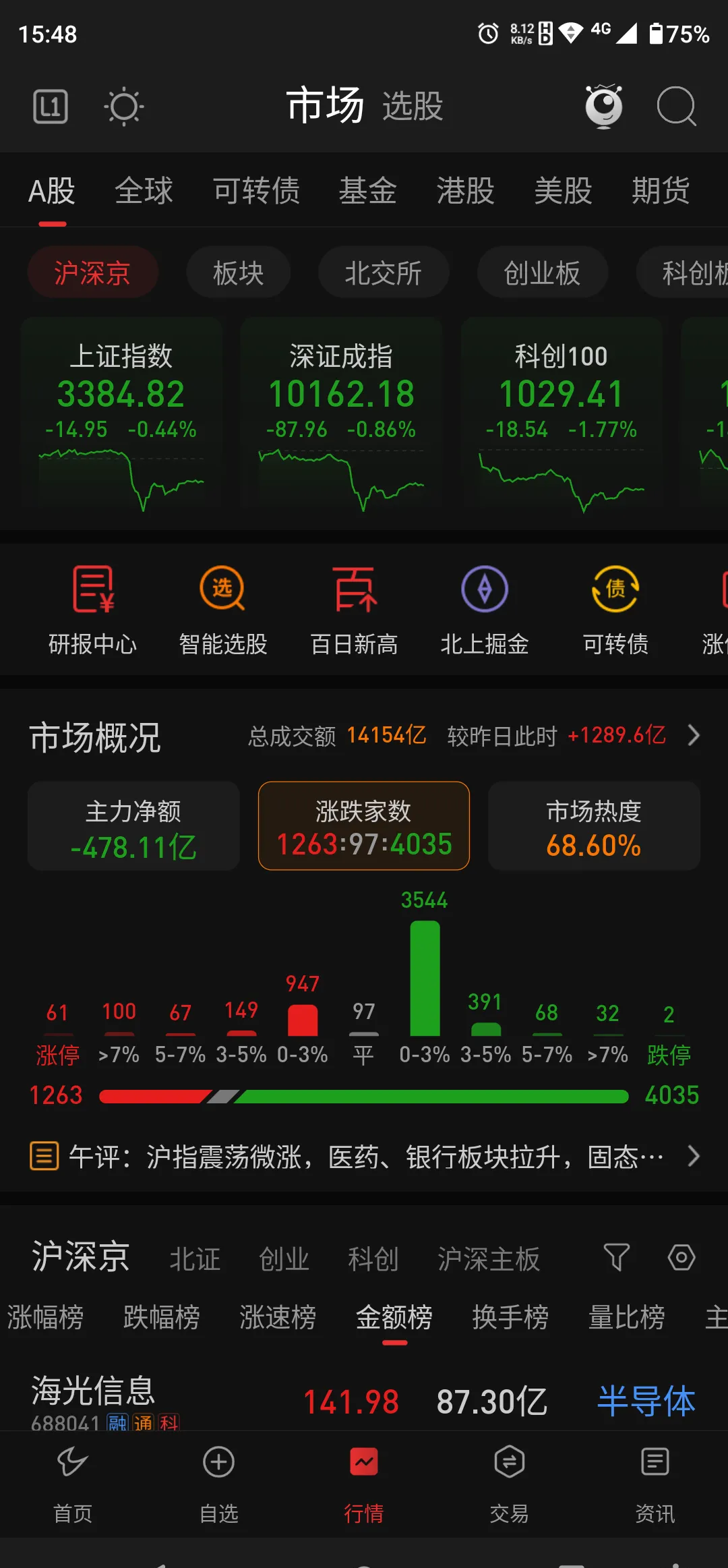Image resolution: width=728 pixels, height=1568 pixels.
Task: Open the 科创100 index card
Action: 561,411
